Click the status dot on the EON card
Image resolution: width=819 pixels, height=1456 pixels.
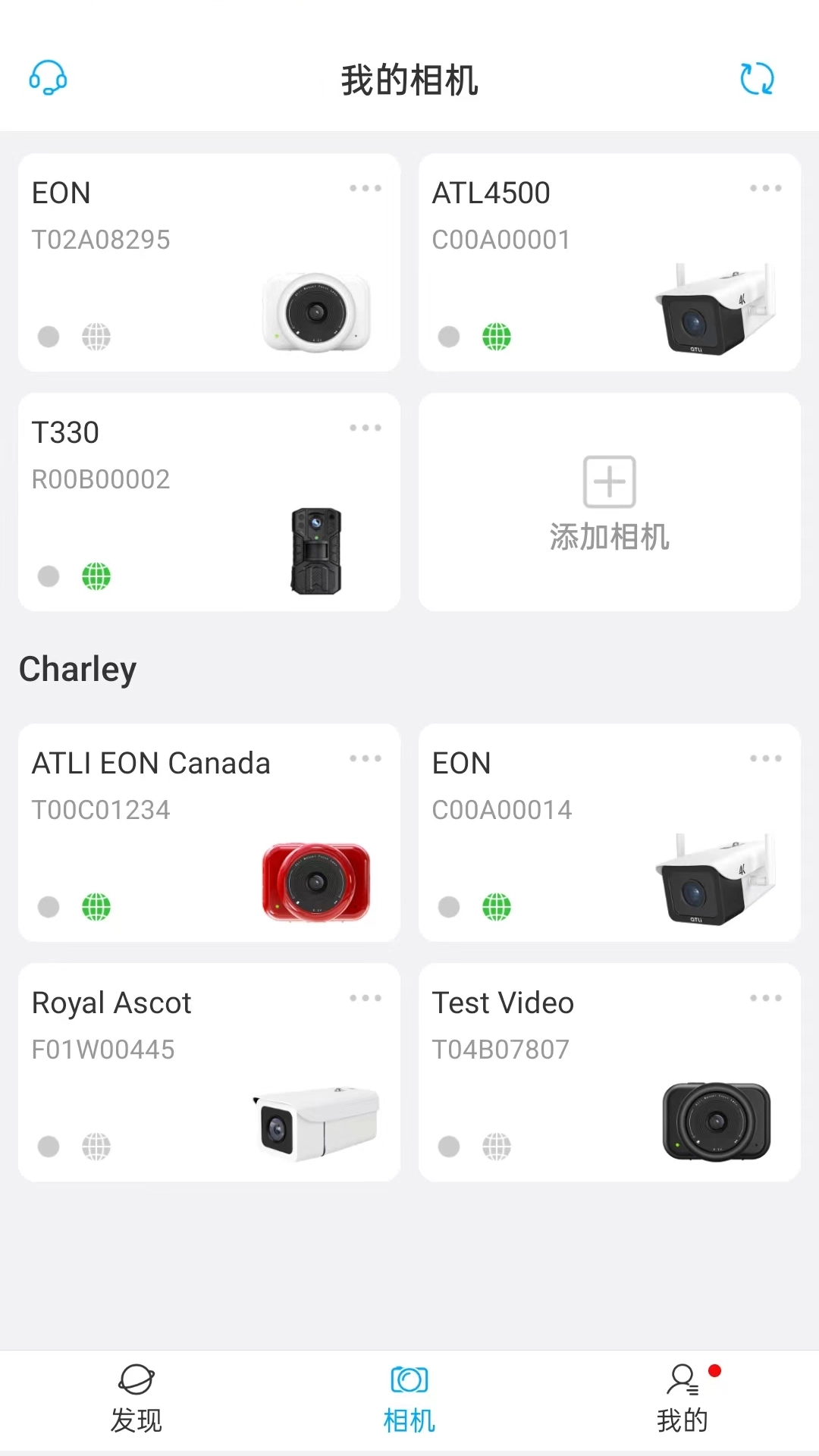tap(48, 336)
